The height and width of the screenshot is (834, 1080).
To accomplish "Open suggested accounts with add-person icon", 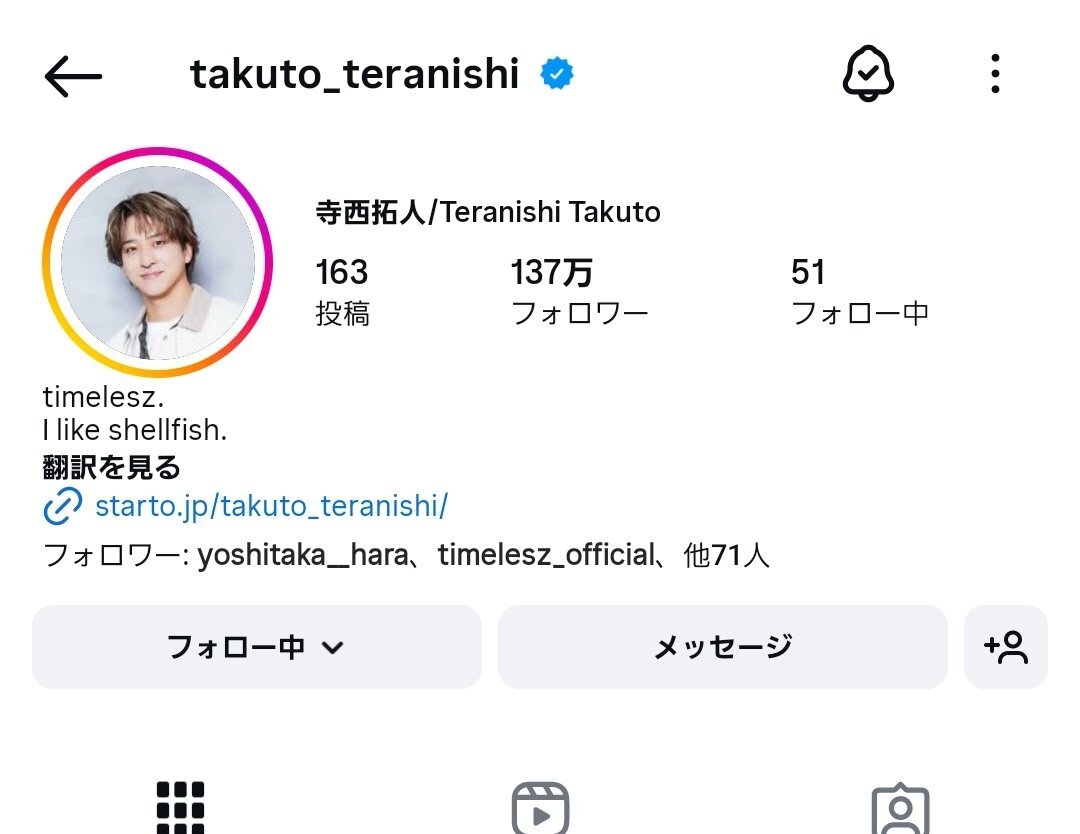I will [1005, 647].
